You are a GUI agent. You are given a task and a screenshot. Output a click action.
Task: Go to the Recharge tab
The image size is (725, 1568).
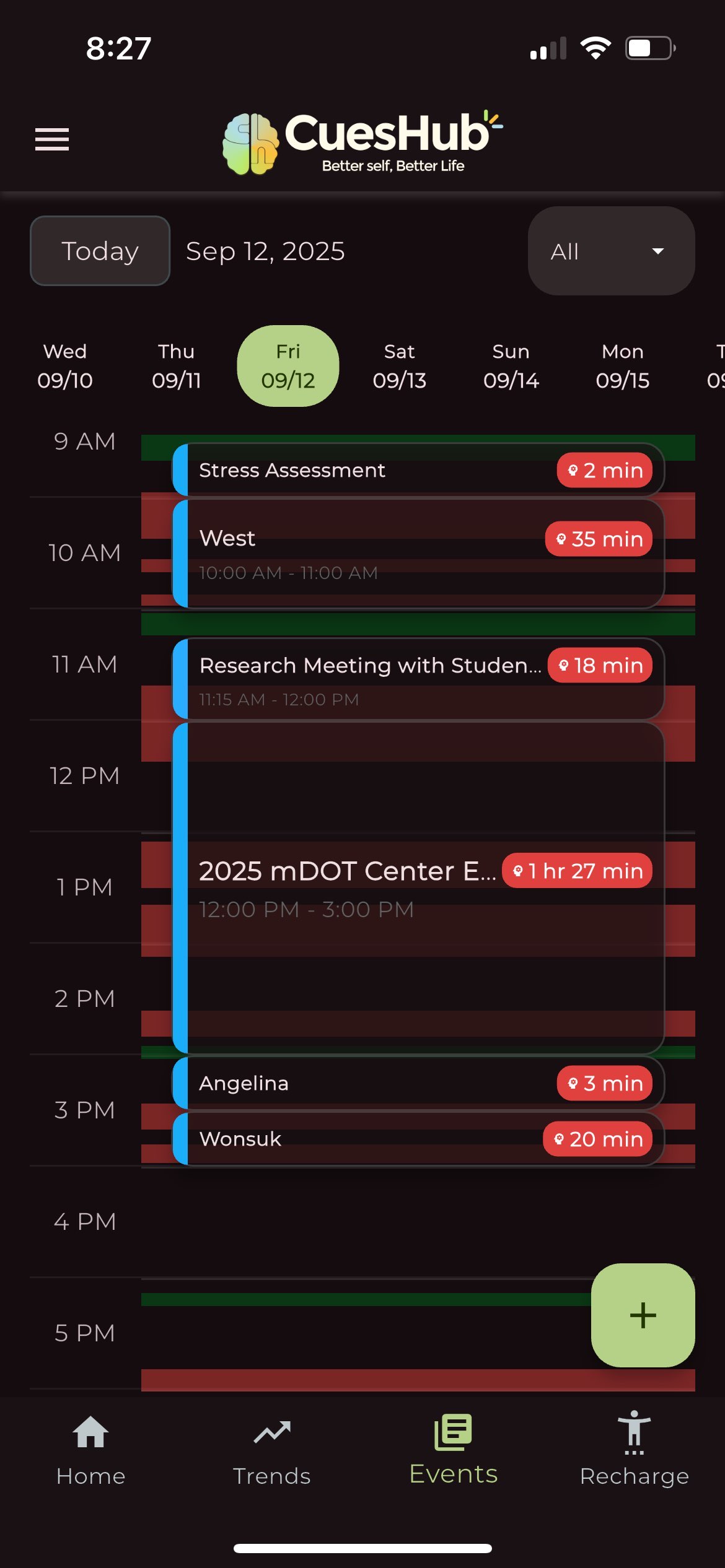pos(634,1450)
